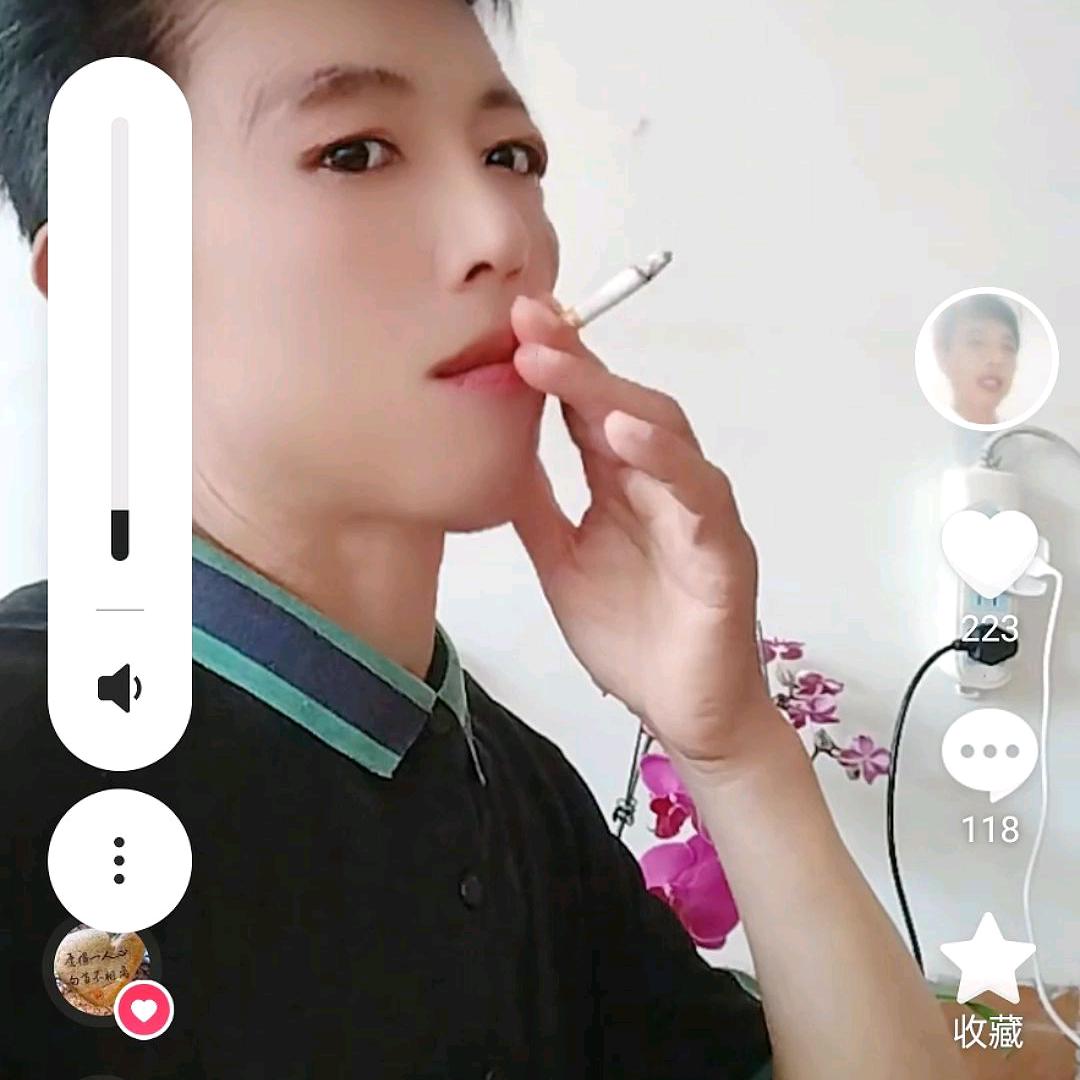Open the comments on this video
This screenshot has height=1080, width=1080.
pyautogui.click(x=989, y=756)
